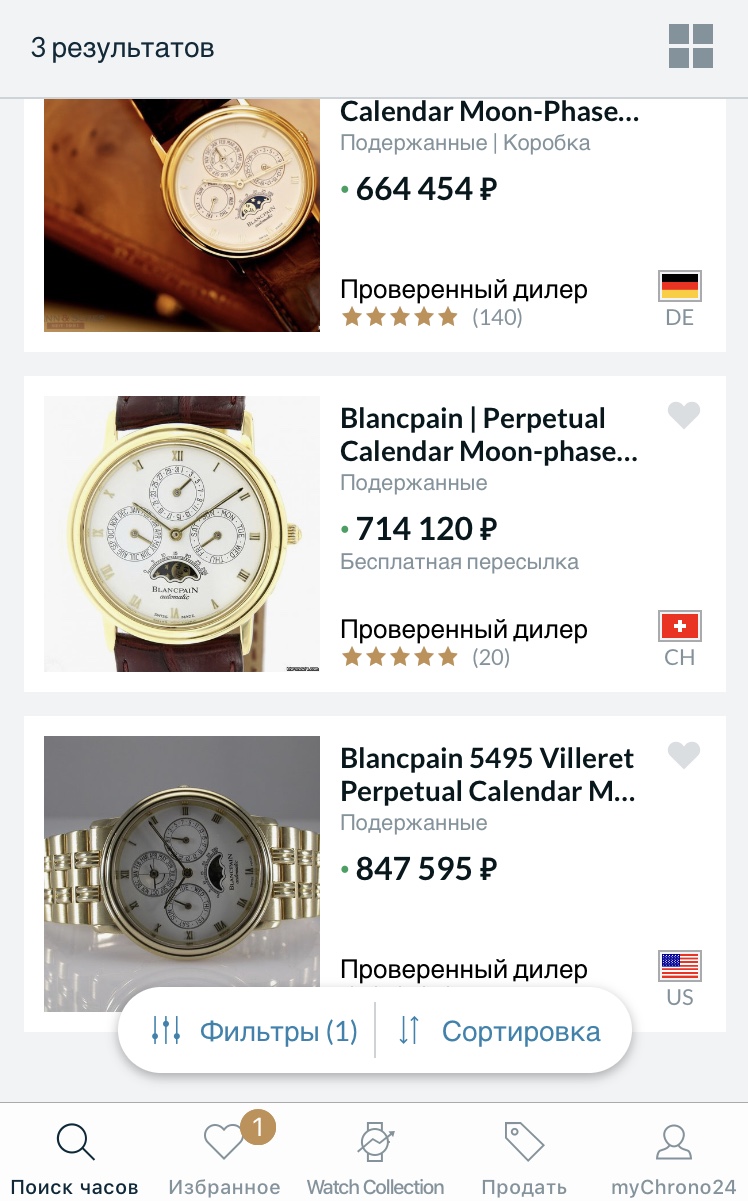Viewport: 748px width, 1201px height.
Task: Open the 714 120 ₽ Blancpain watch listing
Action: 488,435
